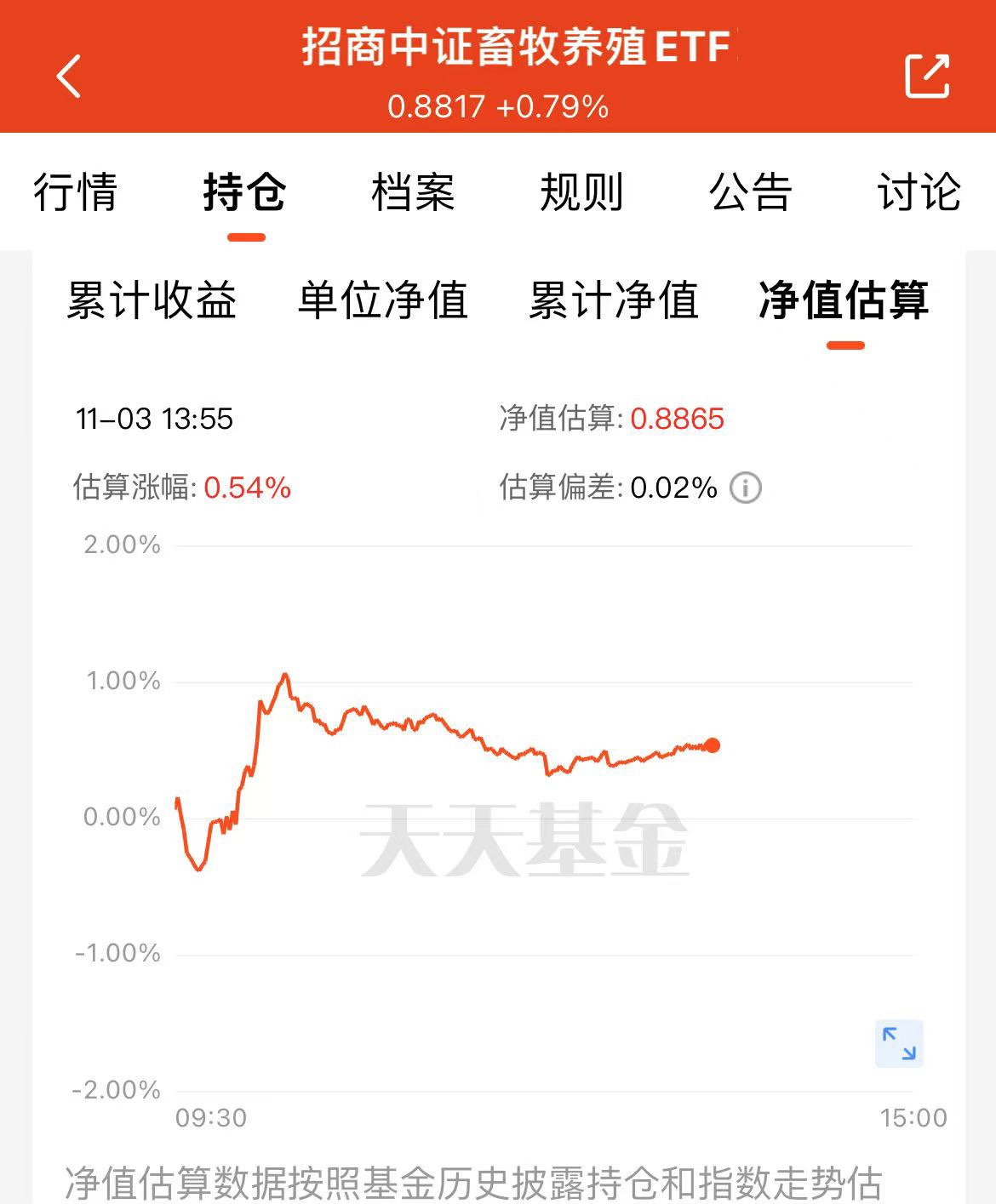Select the 净值估算 chart tab
Viewport: 996px width, 1204px height.
pyautogui.click(x=844, y=300)
